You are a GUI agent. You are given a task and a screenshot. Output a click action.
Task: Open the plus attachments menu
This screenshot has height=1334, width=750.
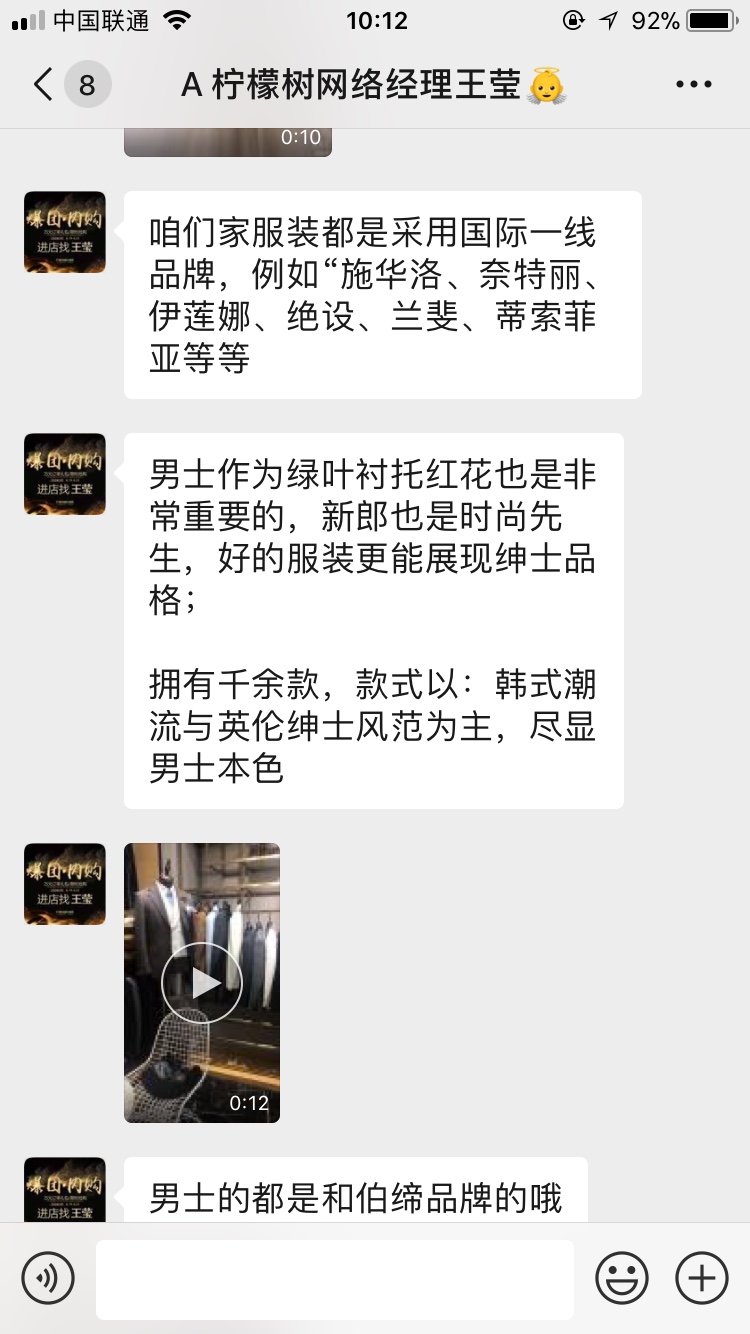pos(702,1278)
